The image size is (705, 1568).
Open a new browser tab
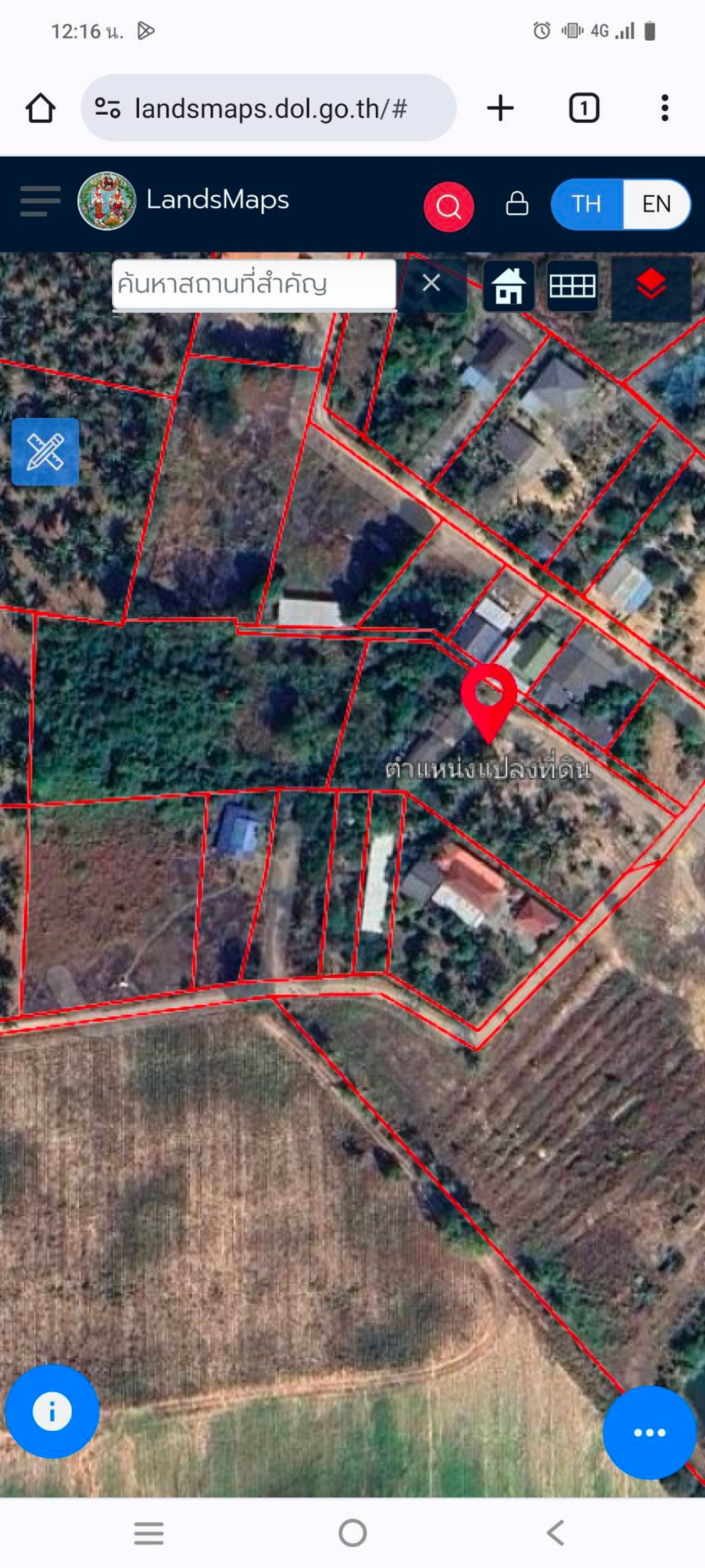tap(500, 109)
